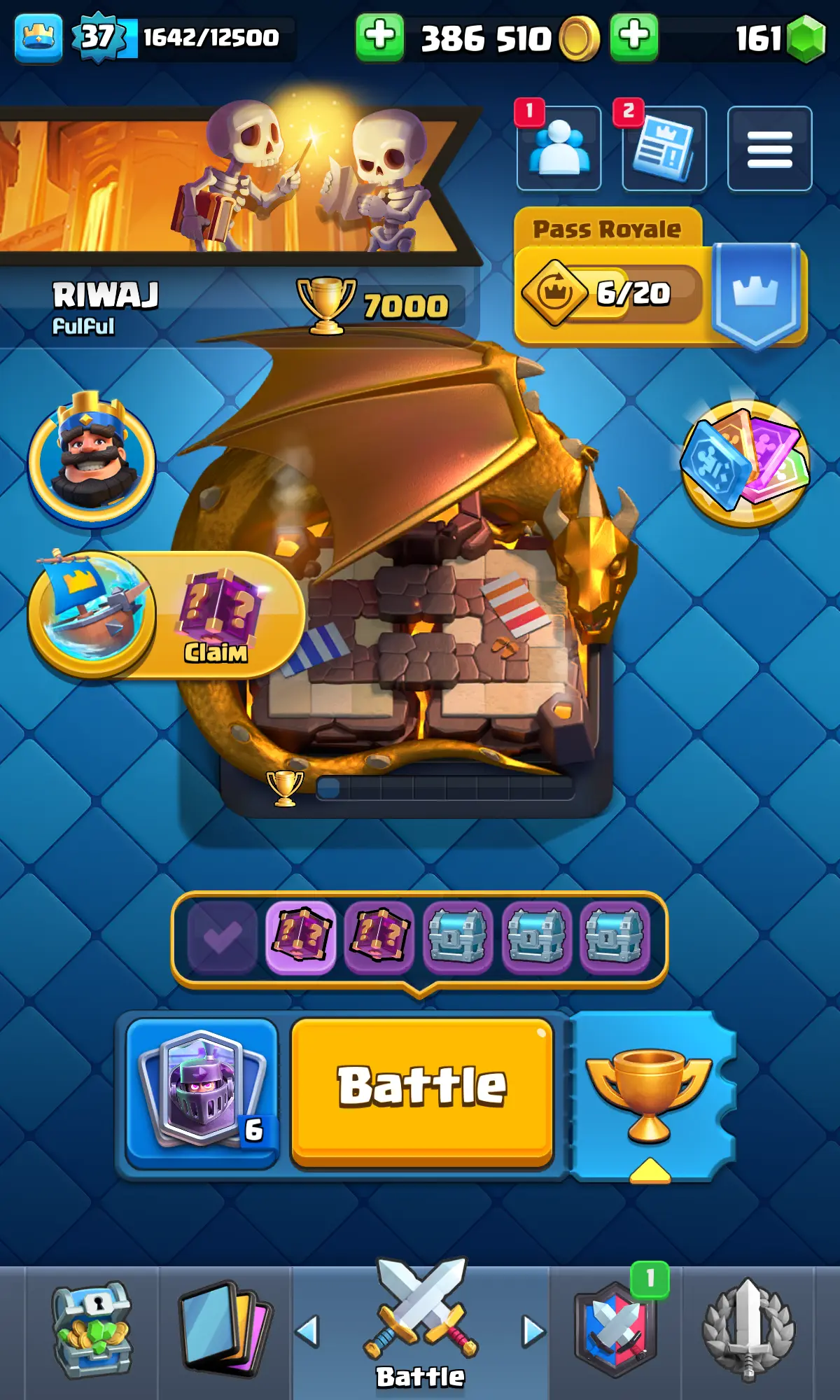
Task: Switch to the Events sword tab
Action: click(x=748, y=1330)
